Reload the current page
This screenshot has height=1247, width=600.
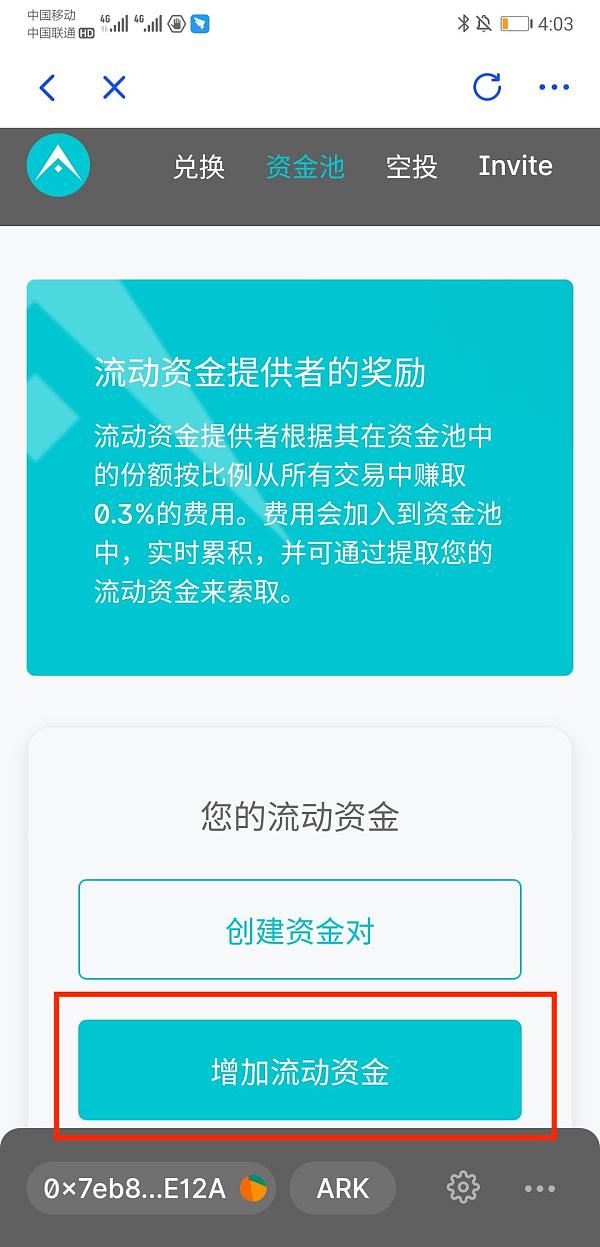point(487,88)
